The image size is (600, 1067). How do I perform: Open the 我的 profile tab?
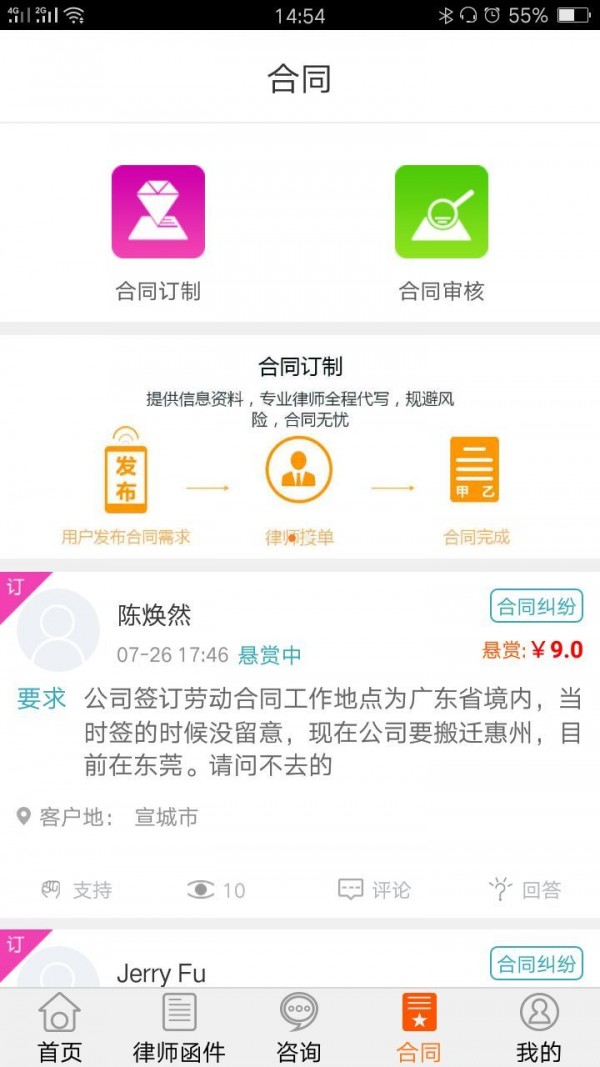click(539, 1028)
